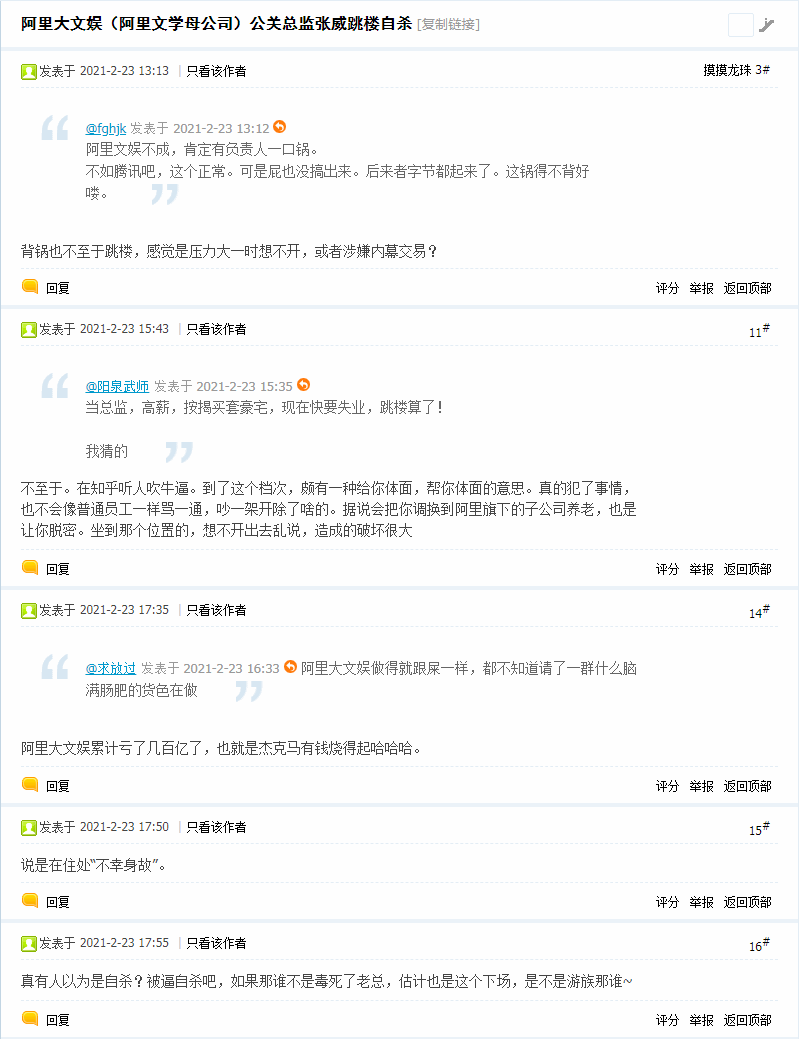Show only this author on the 17:50 post
Viewport: 799px width, 1039px height.
pos(216,827)
